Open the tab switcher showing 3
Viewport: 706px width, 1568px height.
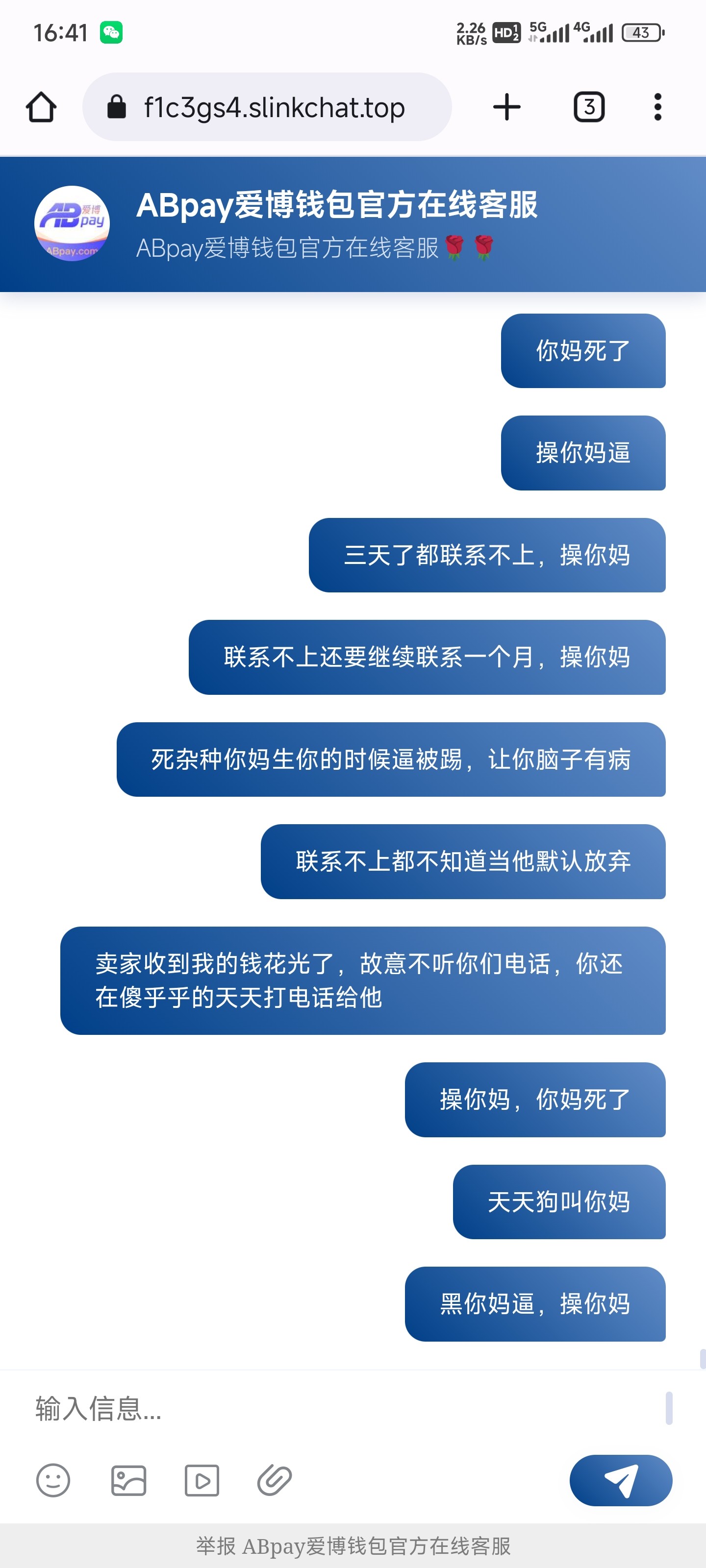click(x=588, y=107)
